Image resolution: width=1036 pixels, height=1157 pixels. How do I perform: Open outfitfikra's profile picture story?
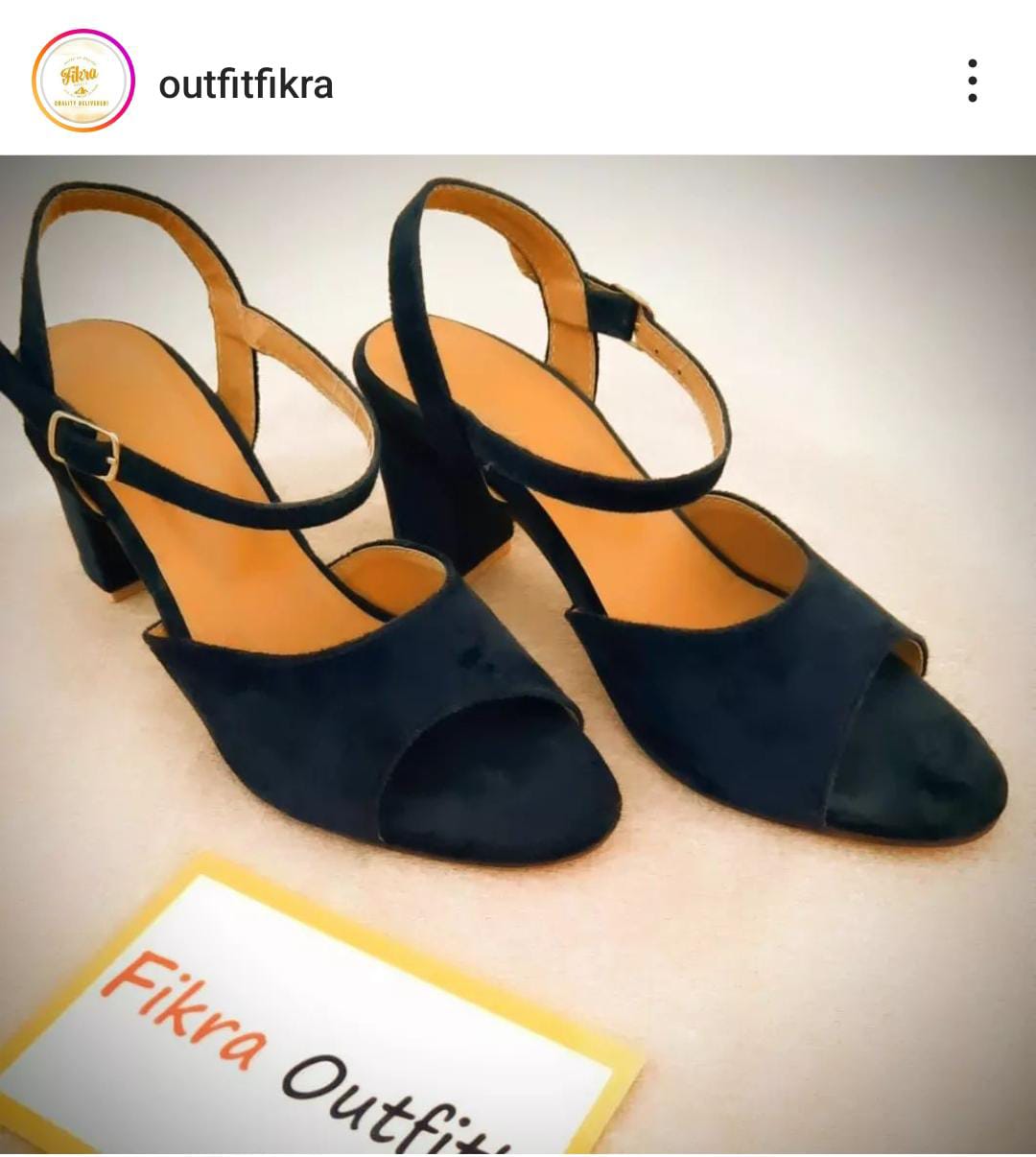pyautogui.click(x=82, y=81)
